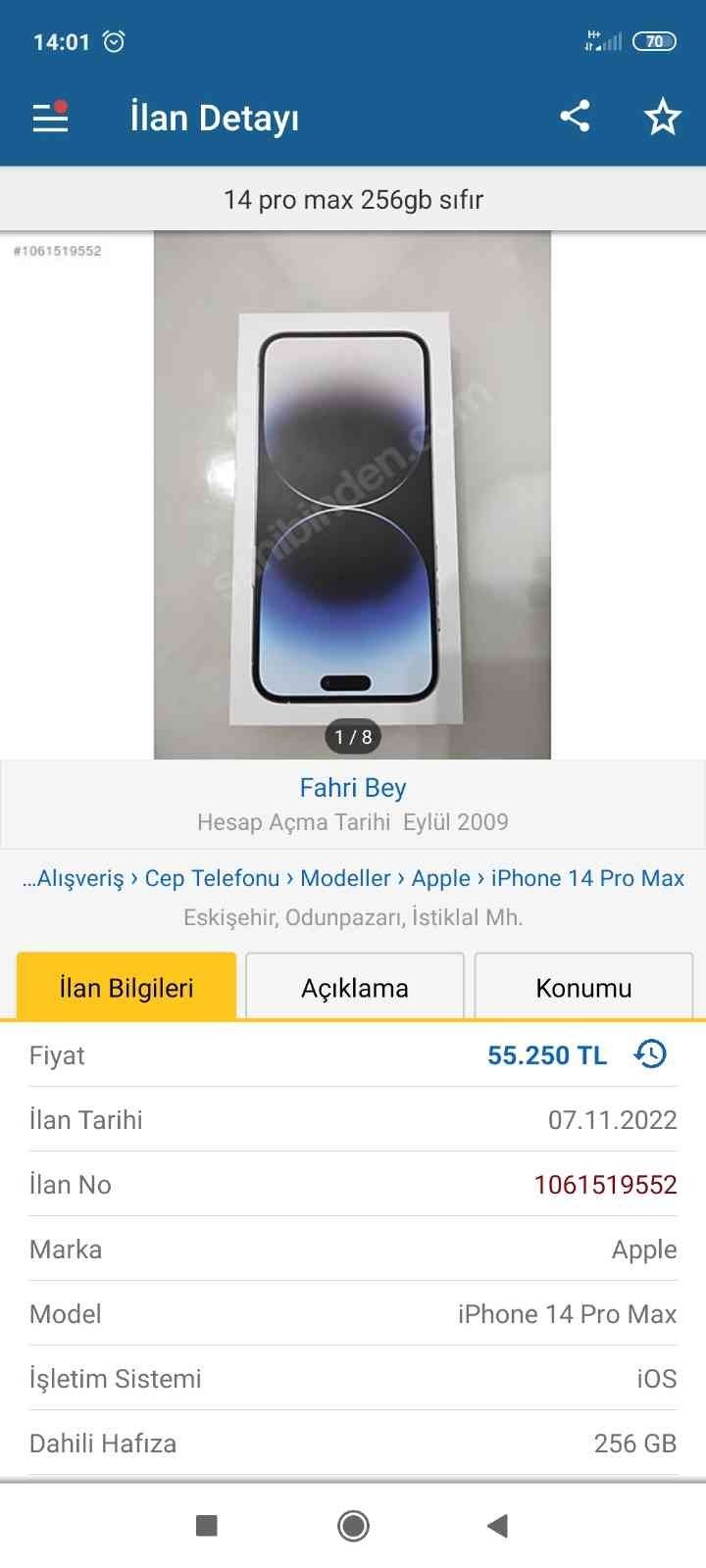Open the iPhone box product photo
Screen dimensions: 706x1568
pyautogui.click(x=353, y=490)
